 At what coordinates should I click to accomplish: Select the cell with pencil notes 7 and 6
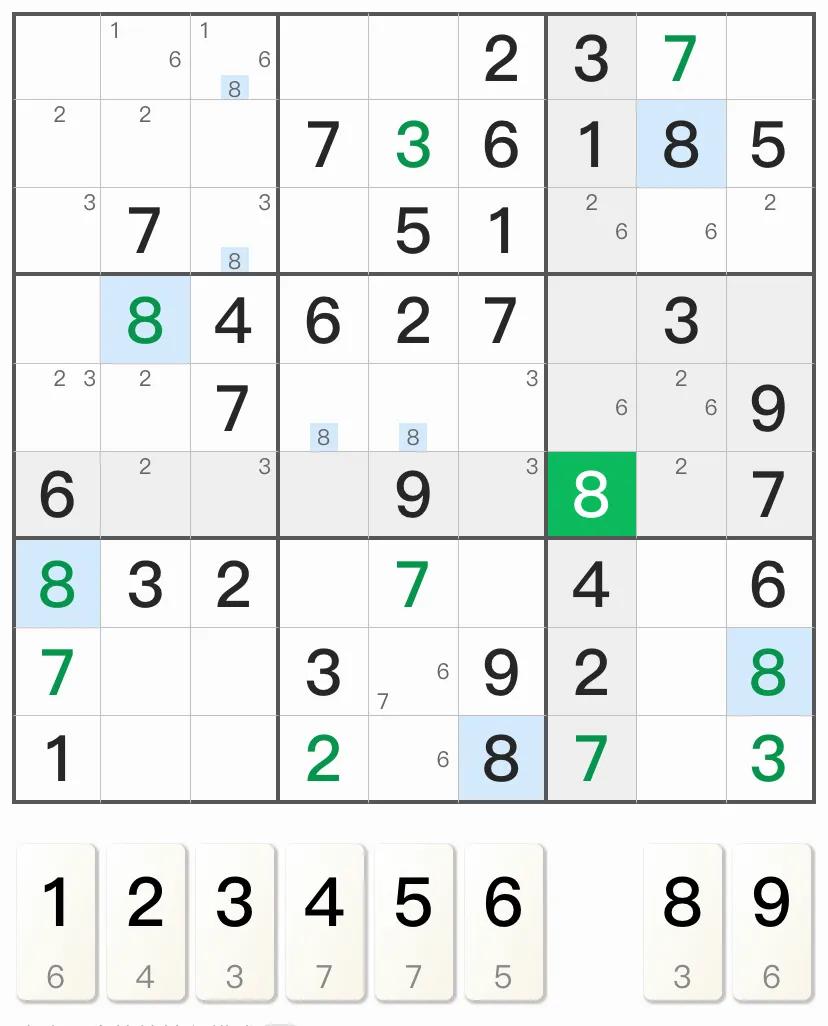pos(413,672)
